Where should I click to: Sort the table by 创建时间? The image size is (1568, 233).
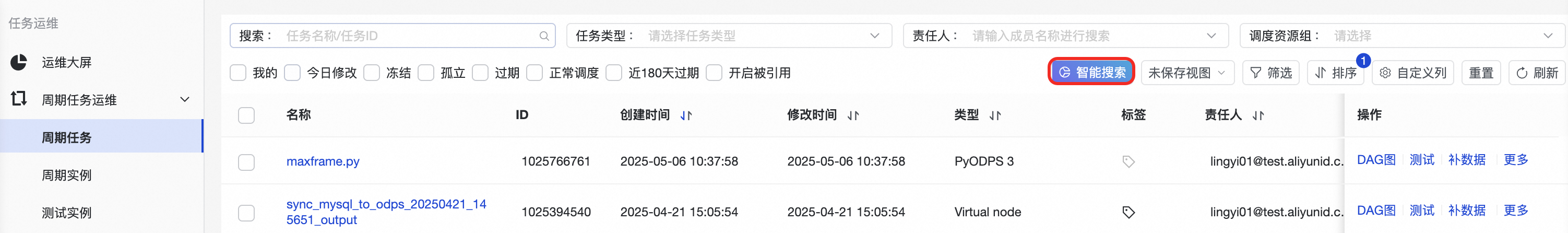(686, 115)
